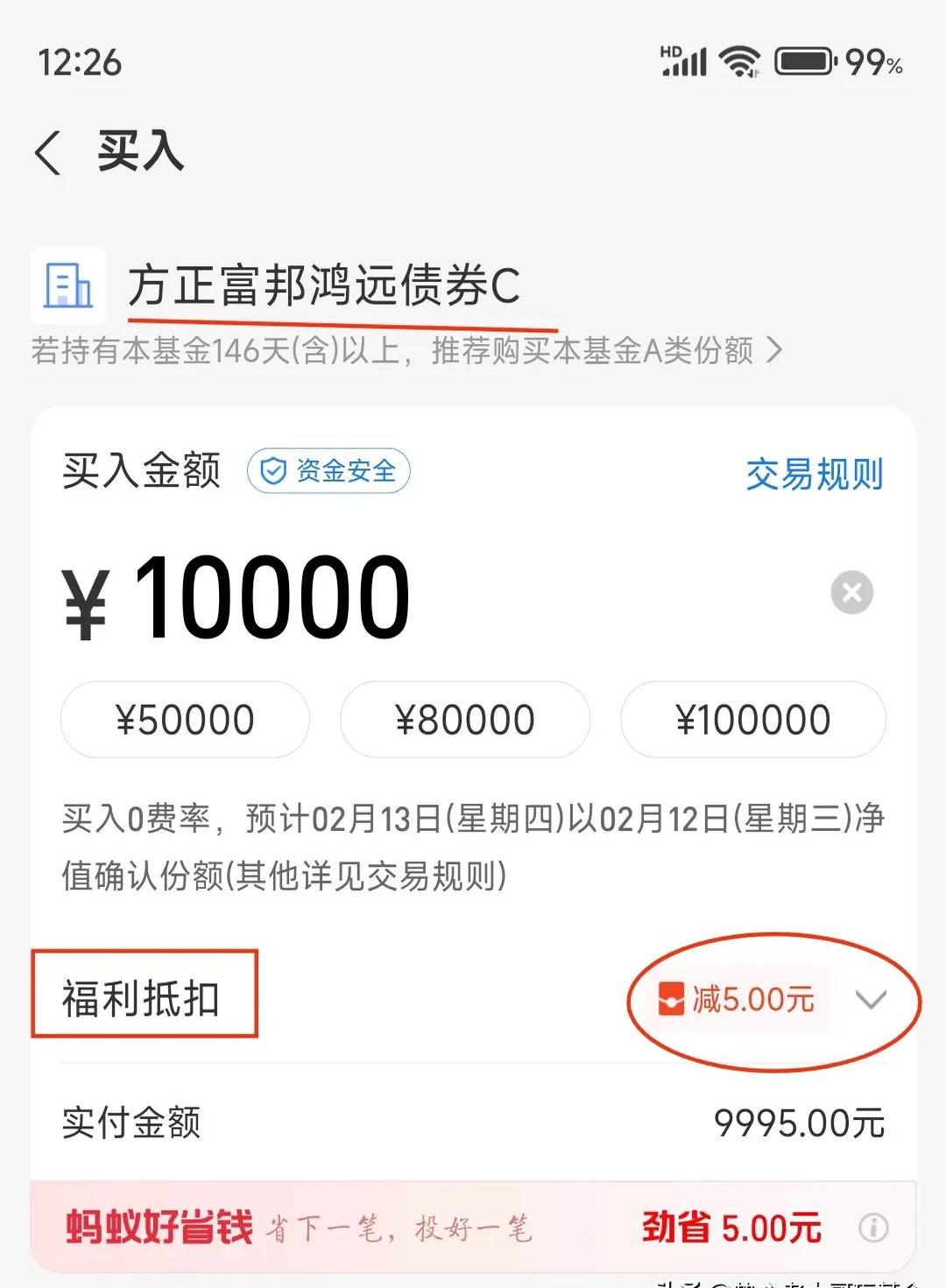Tap the info icon at the end of the 蚂蚁好省钱 banner

click(x=875, y=1228)
